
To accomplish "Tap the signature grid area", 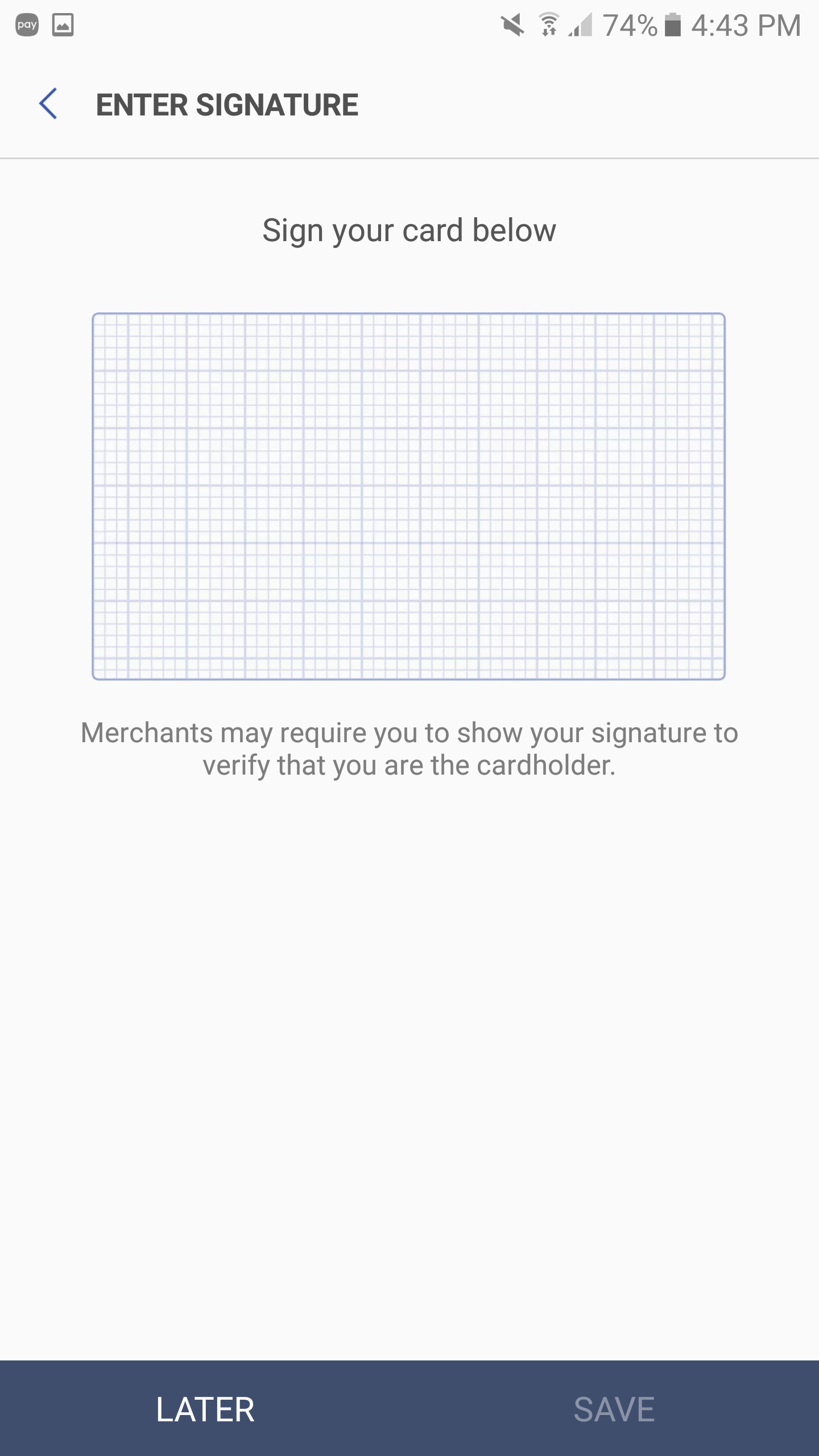I will pos(408,496).
